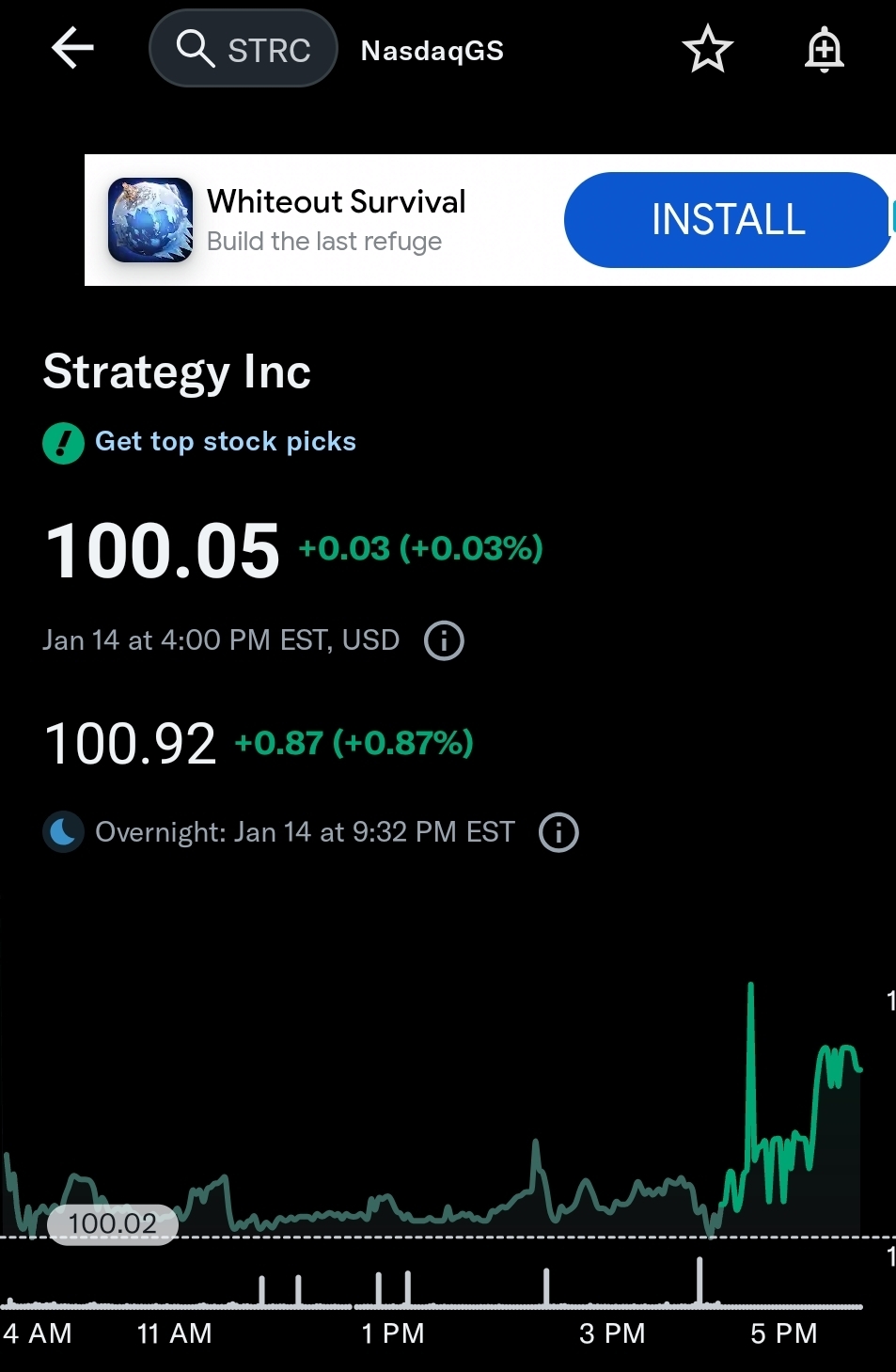Image resolution: width=896 pixels, height=1372 pixels.
Task: Show info for the 4:00 PM close price
Action: click(x=444, y=641)
